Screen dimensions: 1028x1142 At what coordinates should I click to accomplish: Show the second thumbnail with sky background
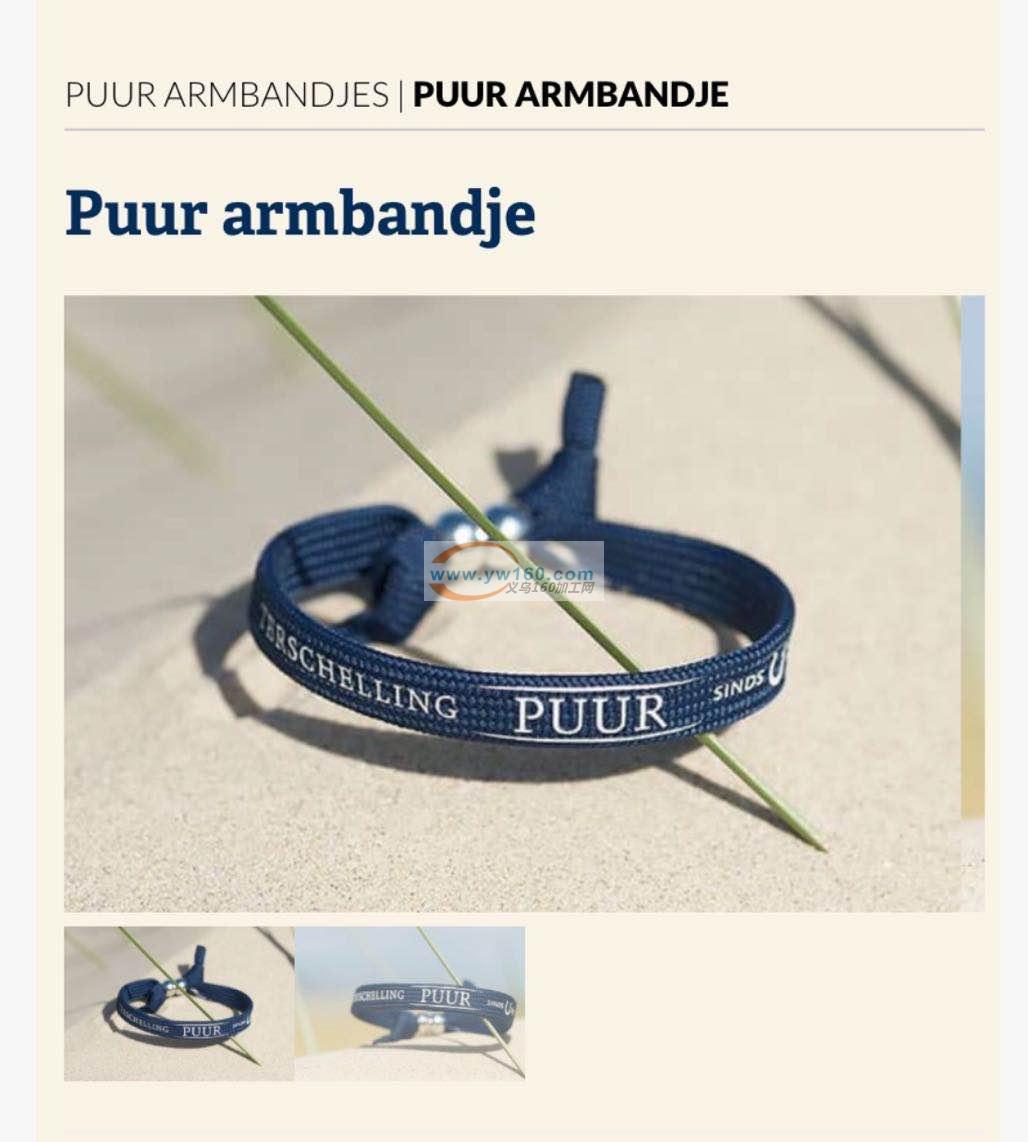410,1003
